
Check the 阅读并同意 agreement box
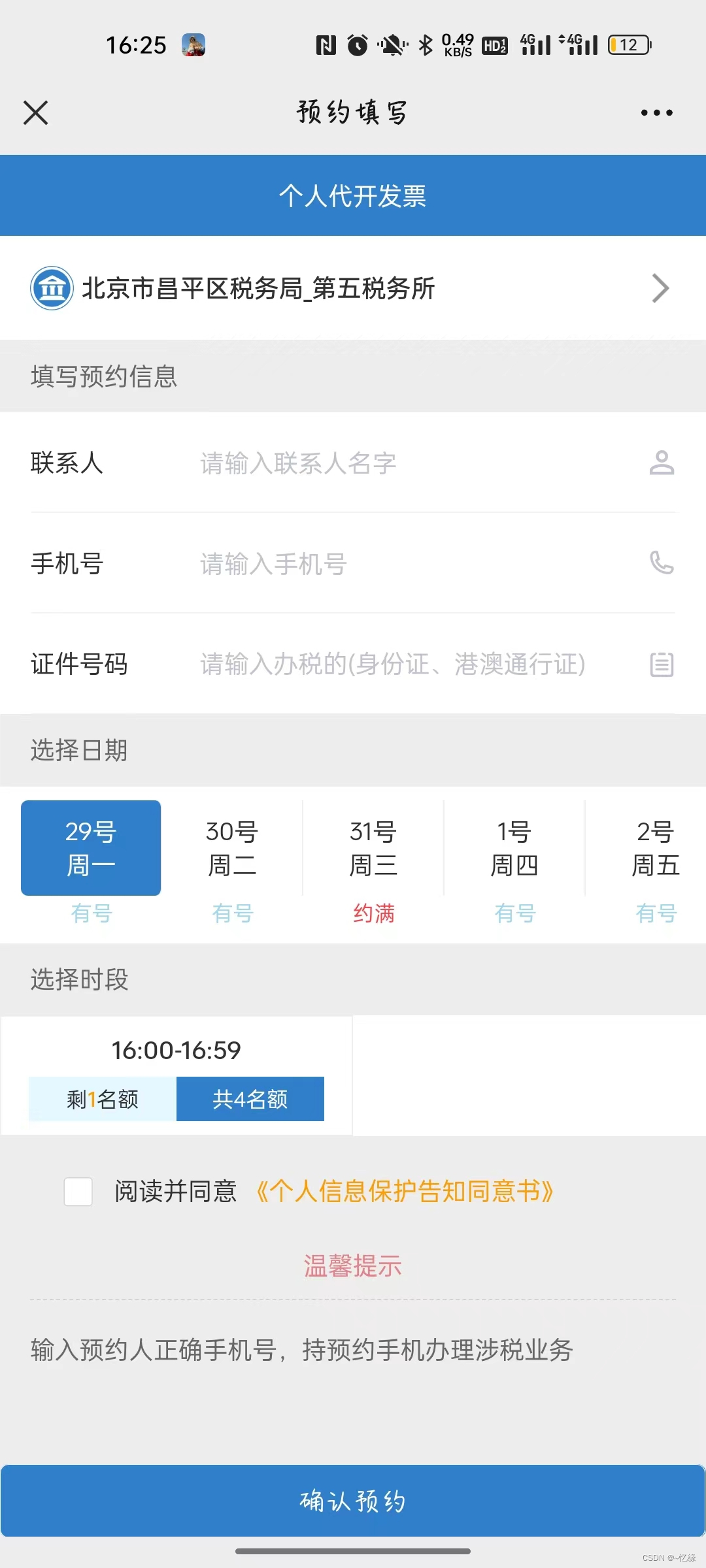pos(78,1192)
